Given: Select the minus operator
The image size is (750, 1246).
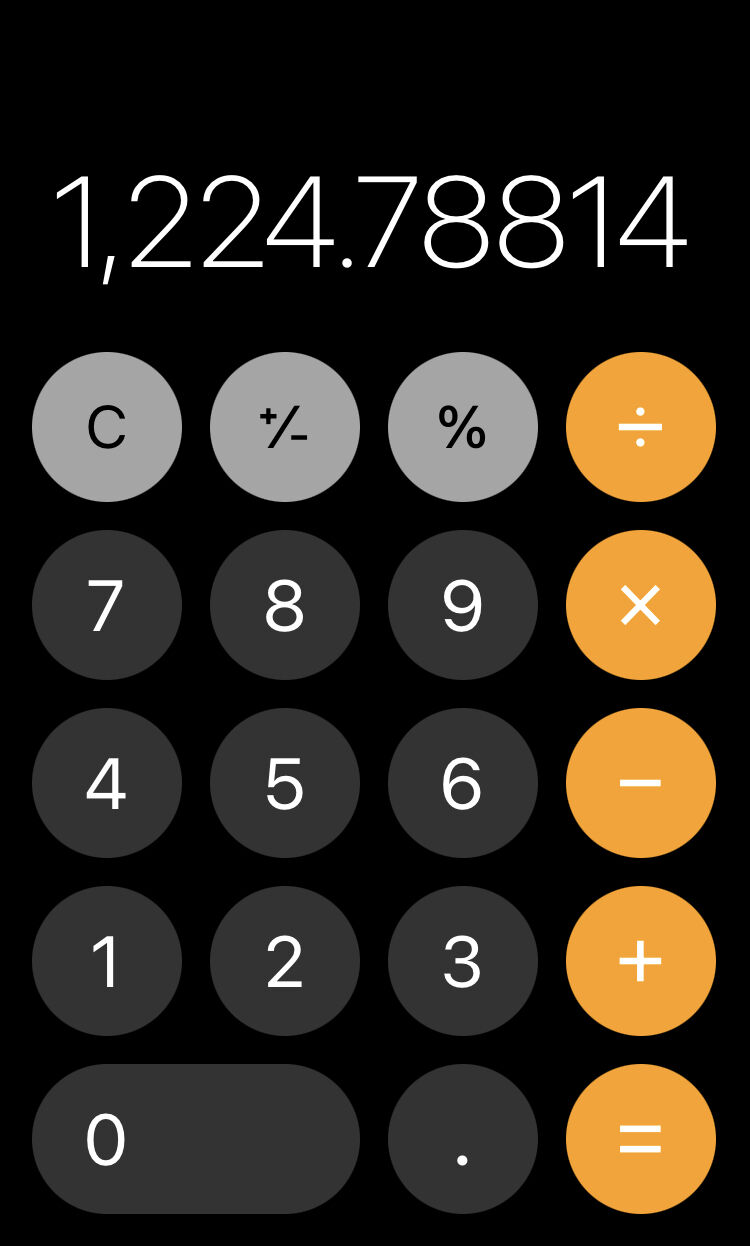Looking at the screenshot, I should click(x=641, y=783).
